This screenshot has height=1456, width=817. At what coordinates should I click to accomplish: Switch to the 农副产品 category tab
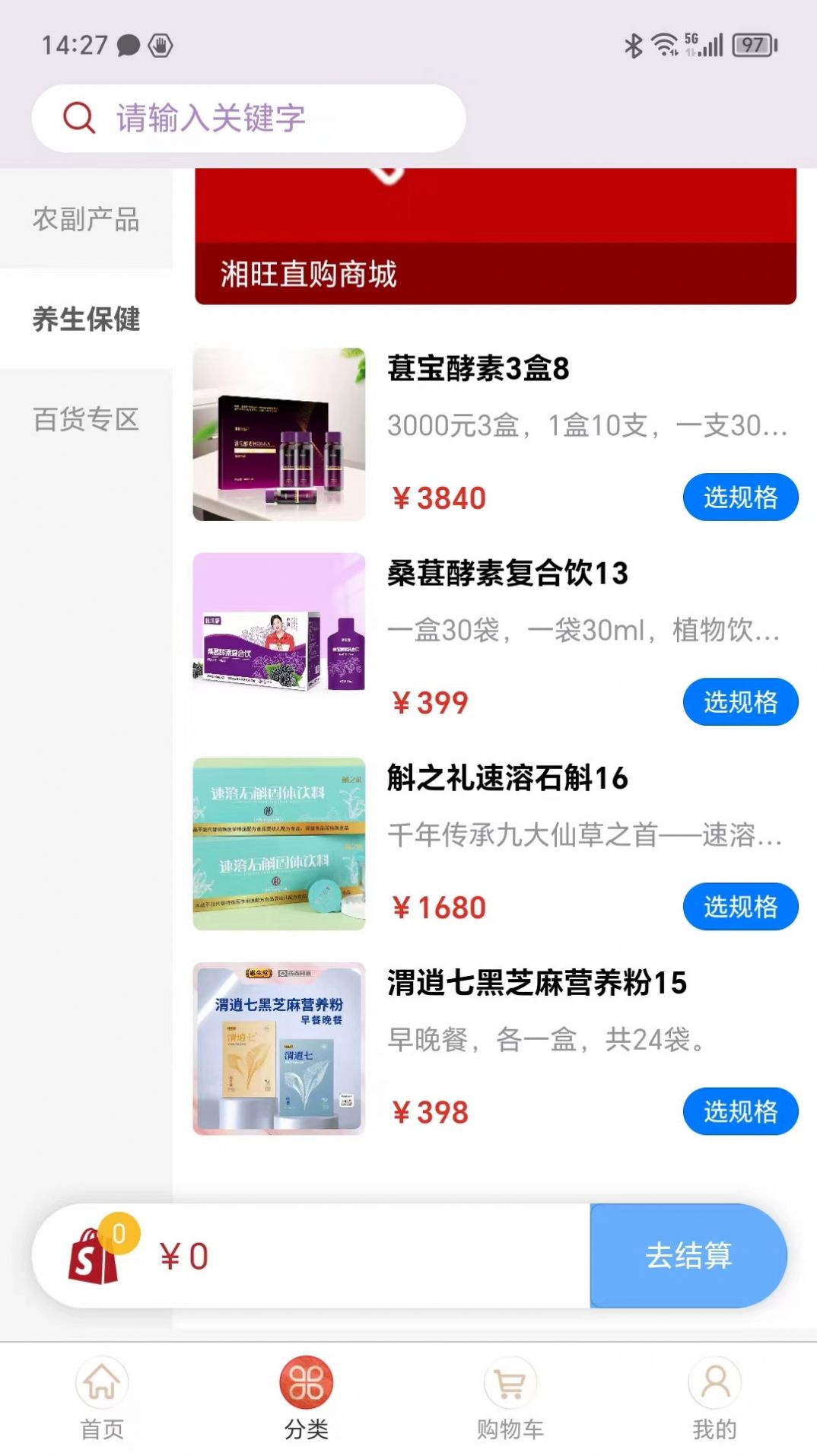point(86,221)
